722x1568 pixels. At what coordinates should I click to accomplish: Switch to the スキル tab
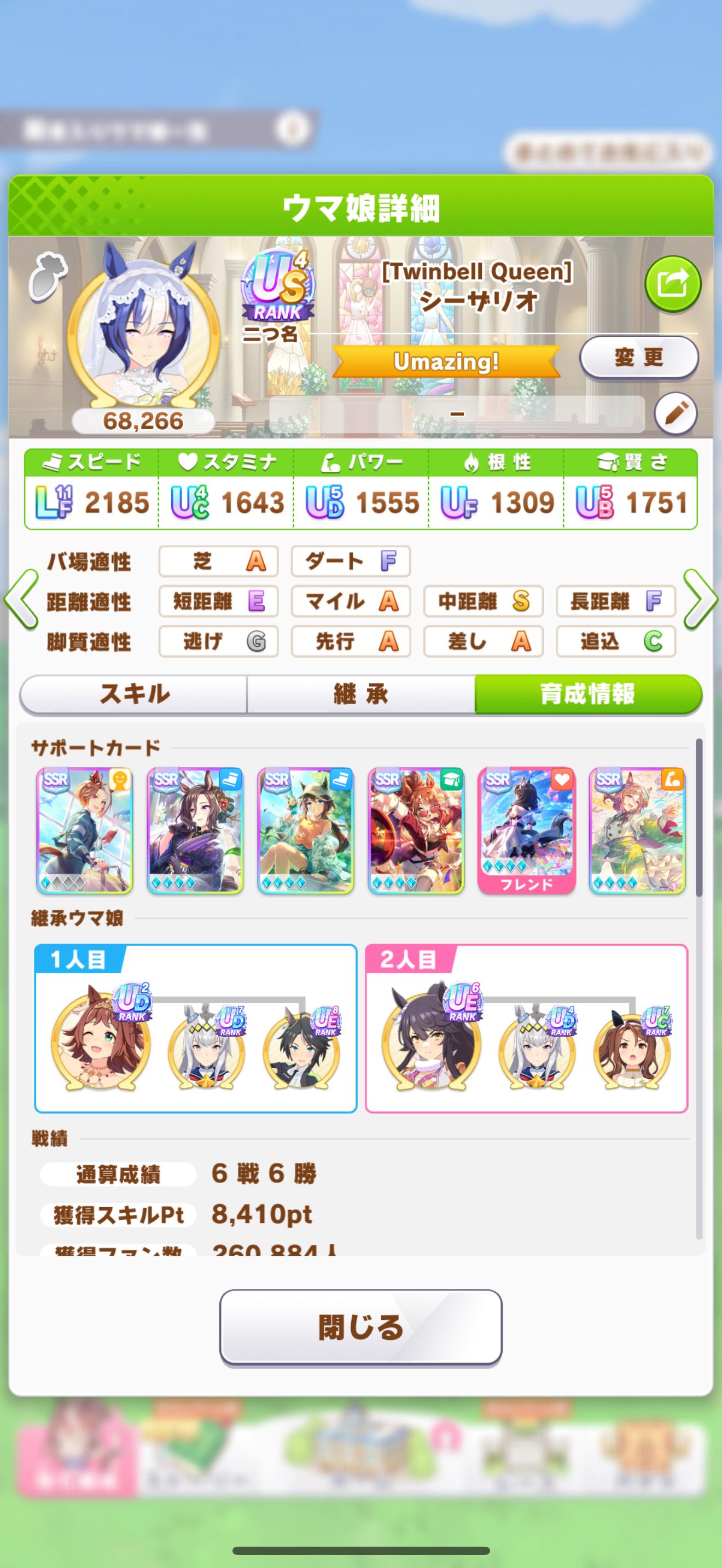tap(134, 694)
